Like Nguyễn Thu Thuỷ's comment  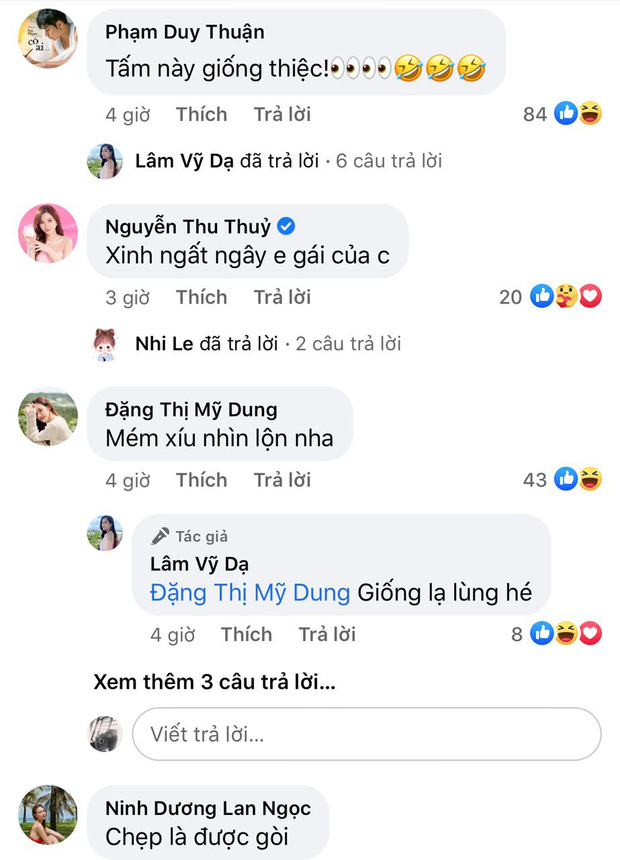point(201,297)
